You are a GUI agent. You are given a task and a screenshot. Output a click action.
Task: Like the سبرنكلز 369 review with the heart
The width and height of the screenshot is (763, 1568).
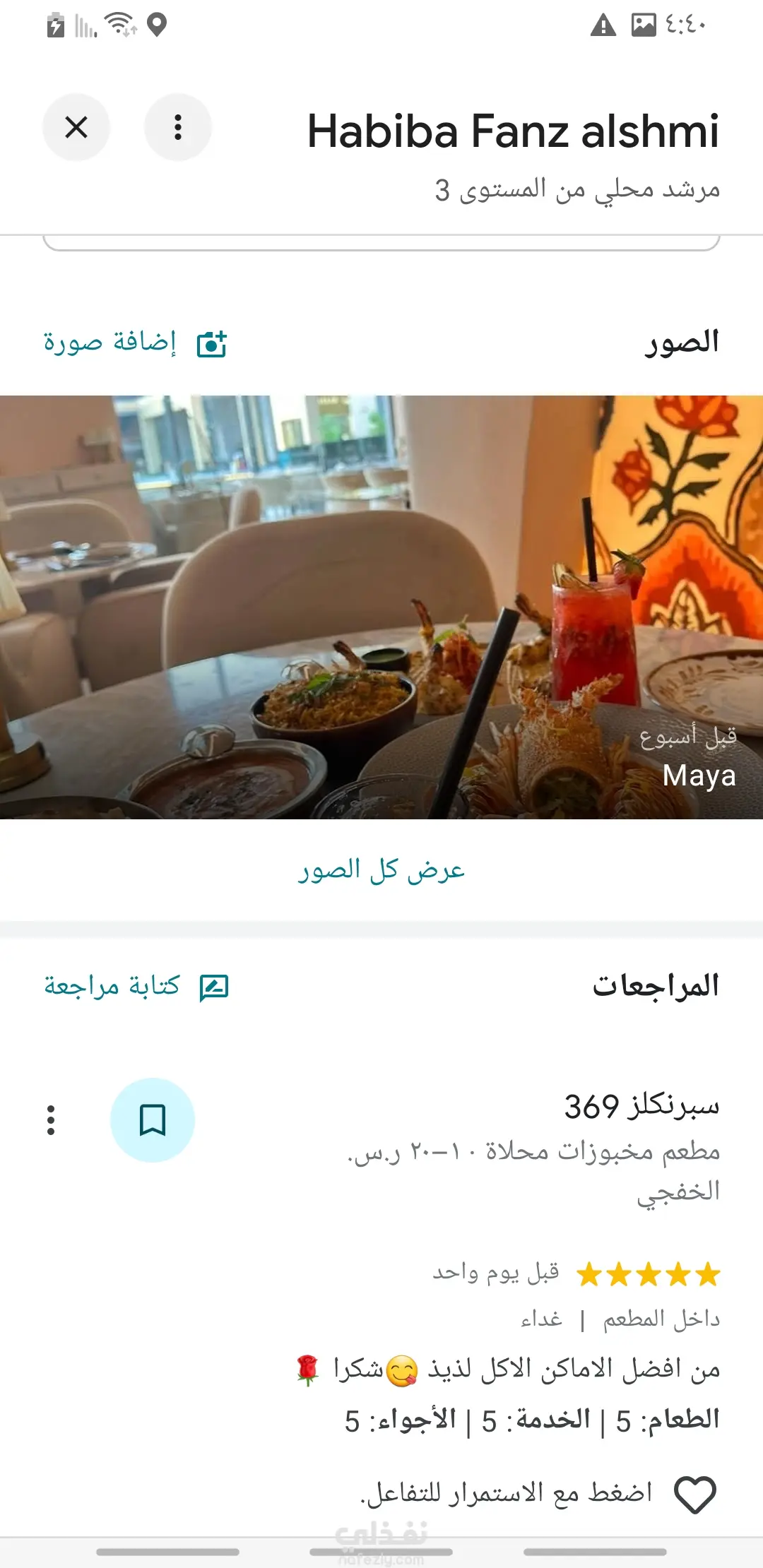point(695,1495)
